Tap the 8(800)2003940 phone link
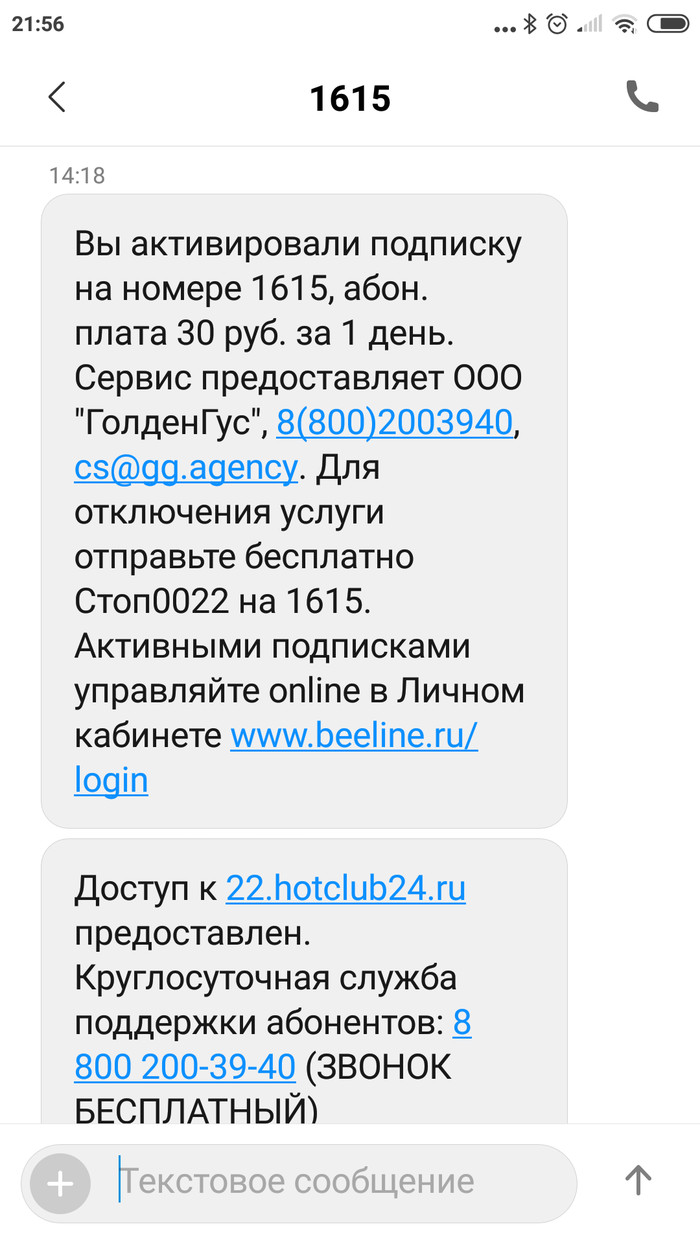700x1244 pixels. coord(395,422)
